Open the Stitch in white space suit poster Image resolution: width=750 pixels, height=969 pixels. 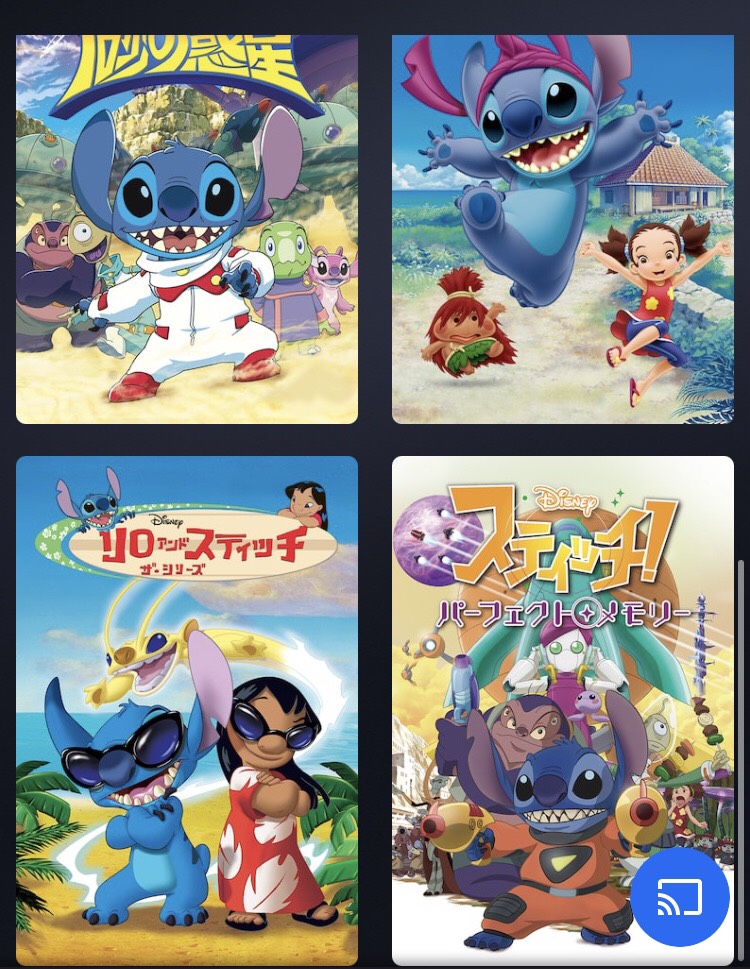187,230
